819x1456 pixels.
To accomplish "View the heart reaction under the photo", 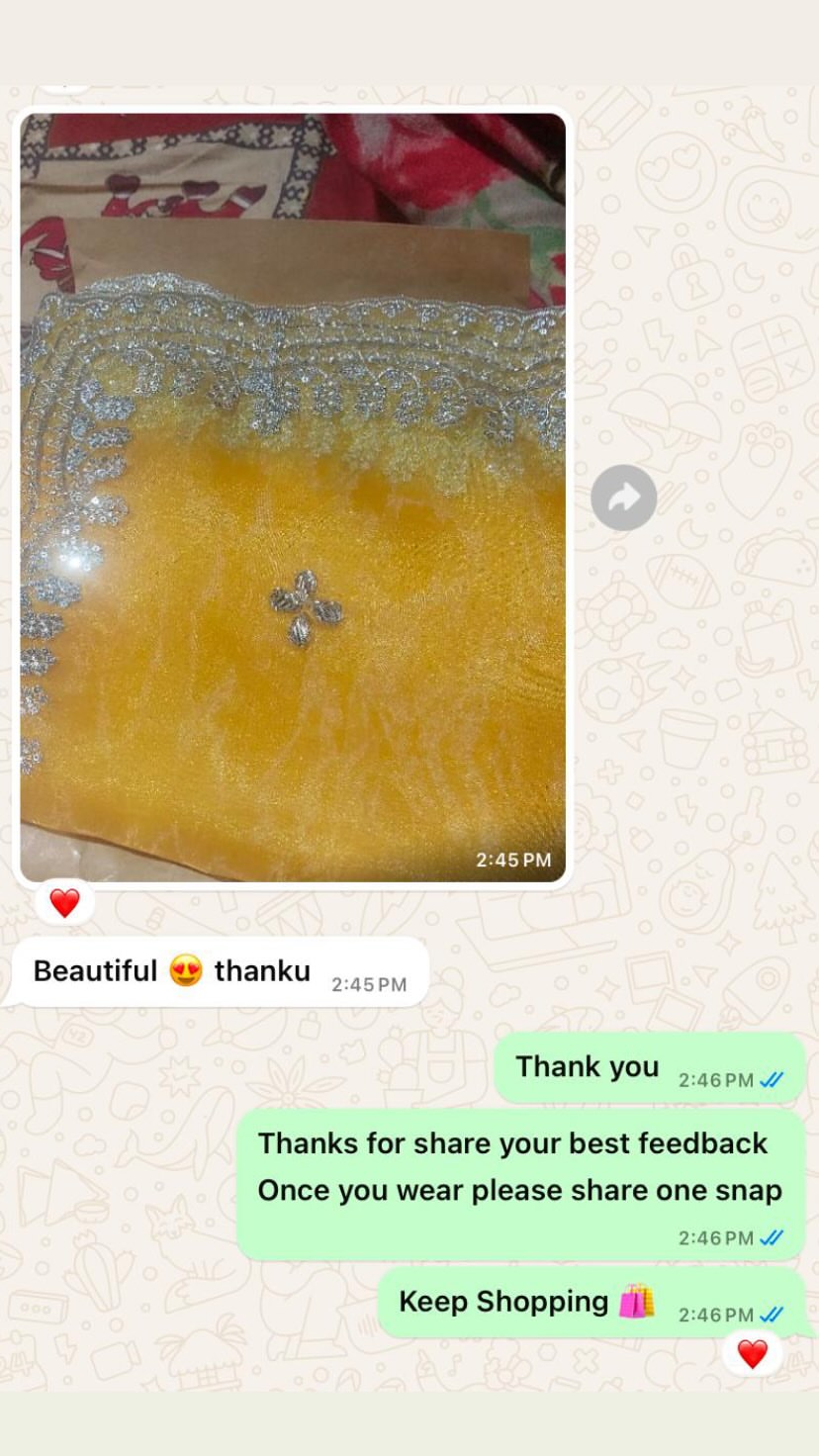I will 64,902.
